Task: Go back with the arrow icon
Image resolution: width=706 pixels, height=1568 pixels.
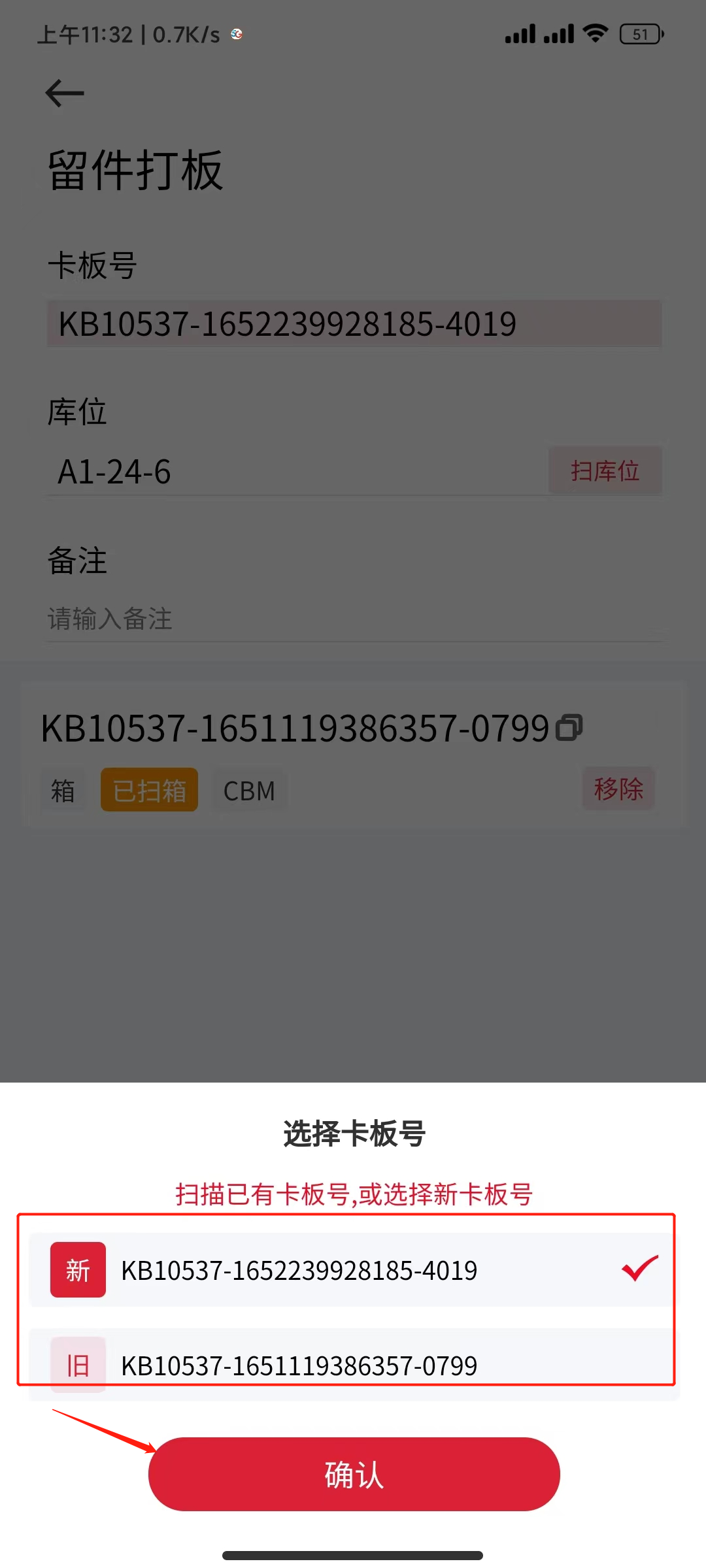Action: (x=64, y=93)
